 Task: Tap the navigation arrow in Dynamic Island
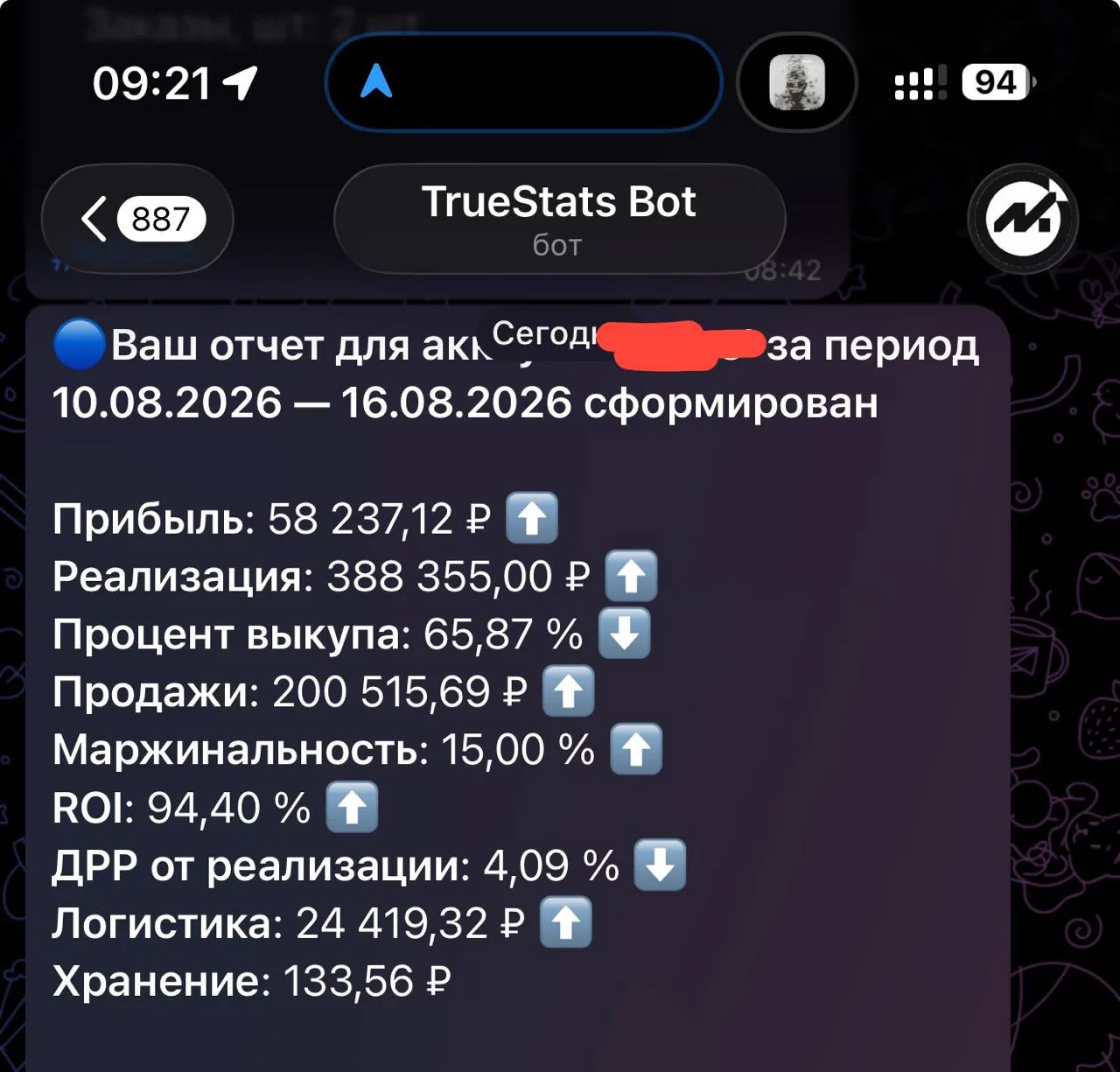click(376, 81)
